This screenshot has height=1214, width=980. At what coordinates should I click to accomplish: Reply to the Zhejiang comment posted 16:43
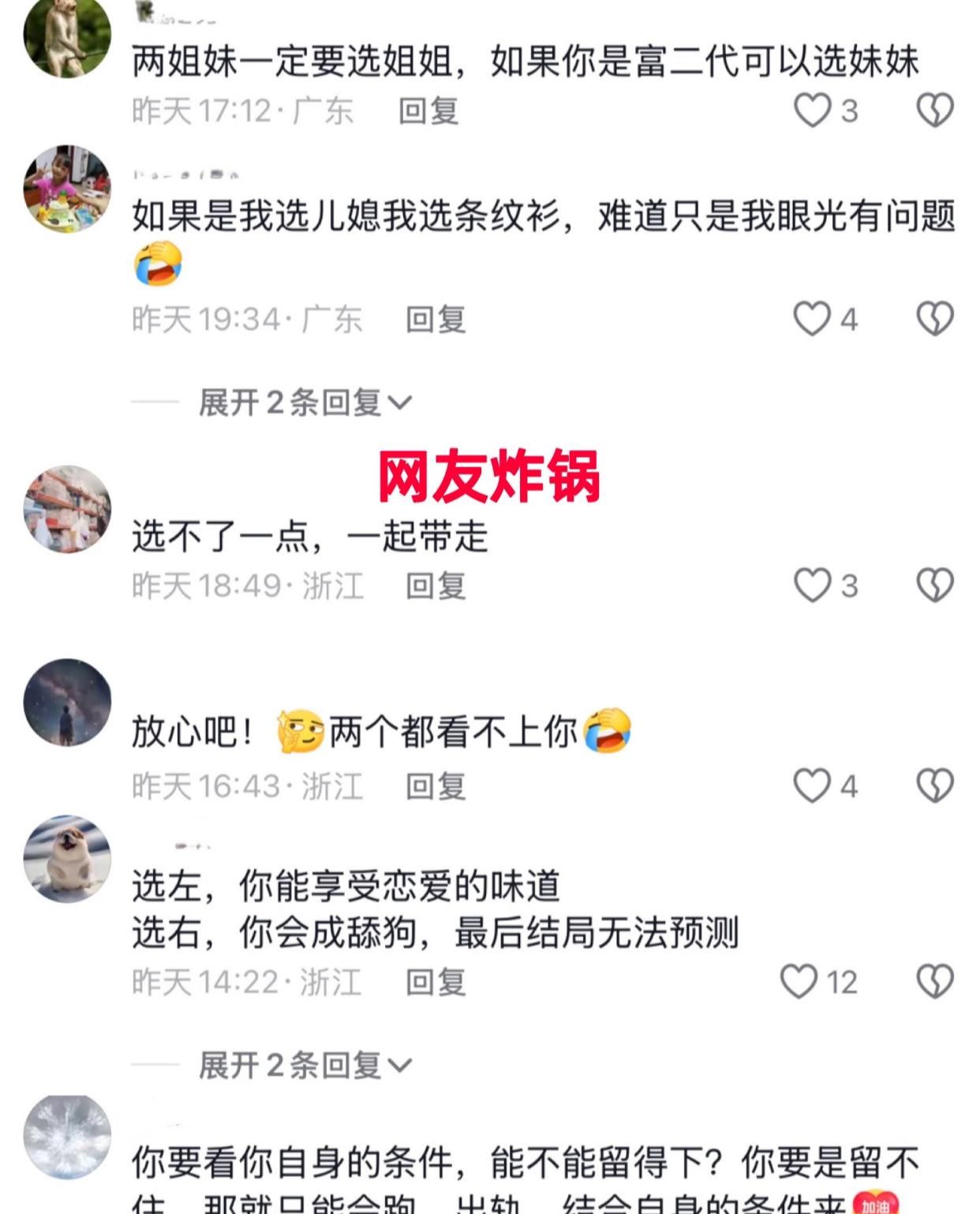(436, 786)
